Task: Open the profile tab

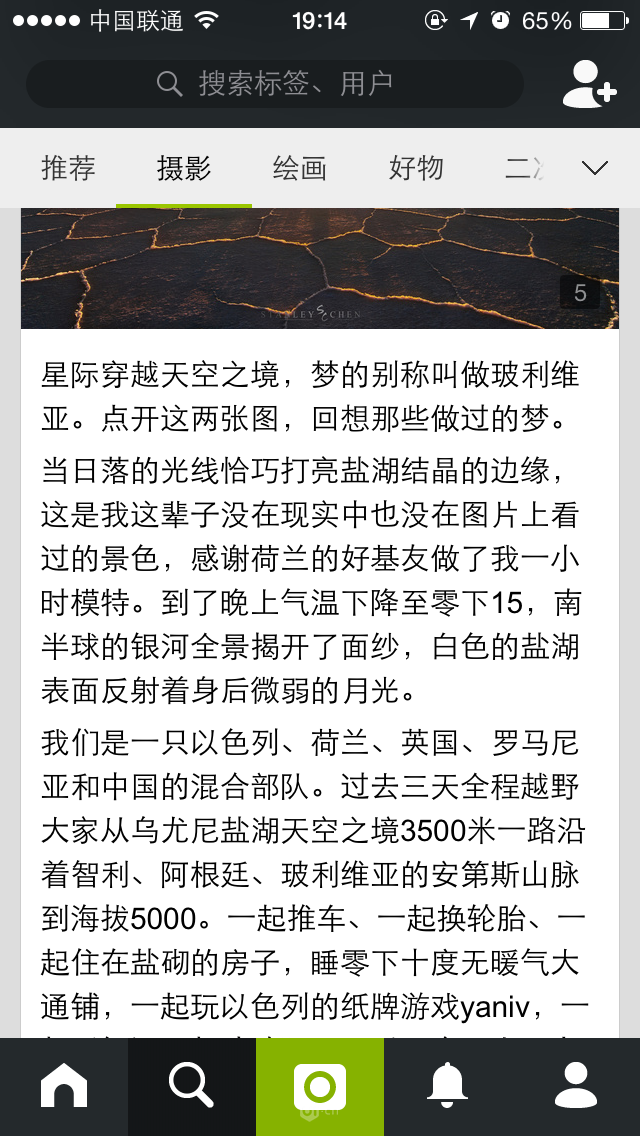Action: point(576,1086)
